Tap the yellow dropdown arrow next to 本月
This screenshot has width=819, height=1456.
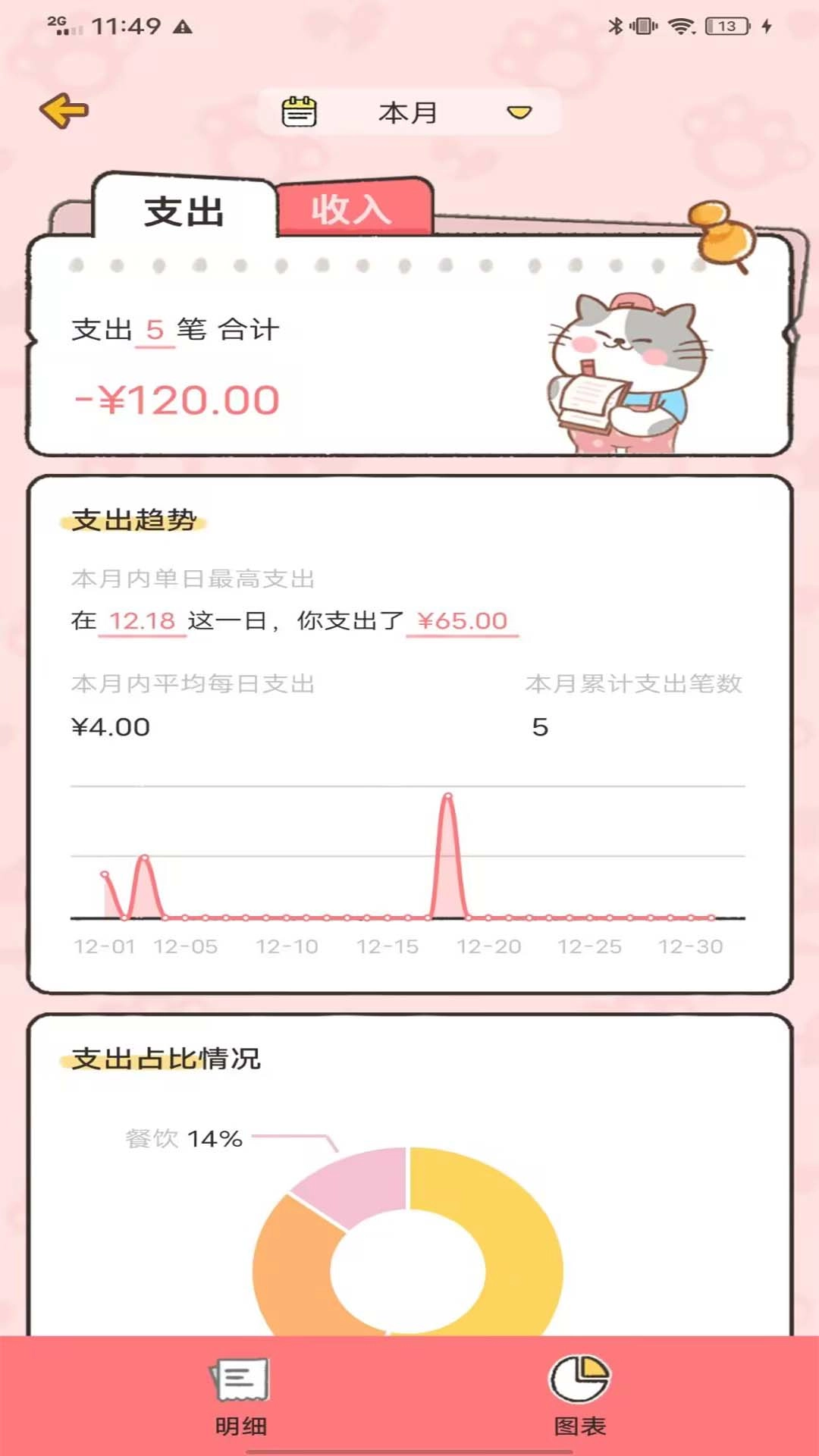coord(519,112)
